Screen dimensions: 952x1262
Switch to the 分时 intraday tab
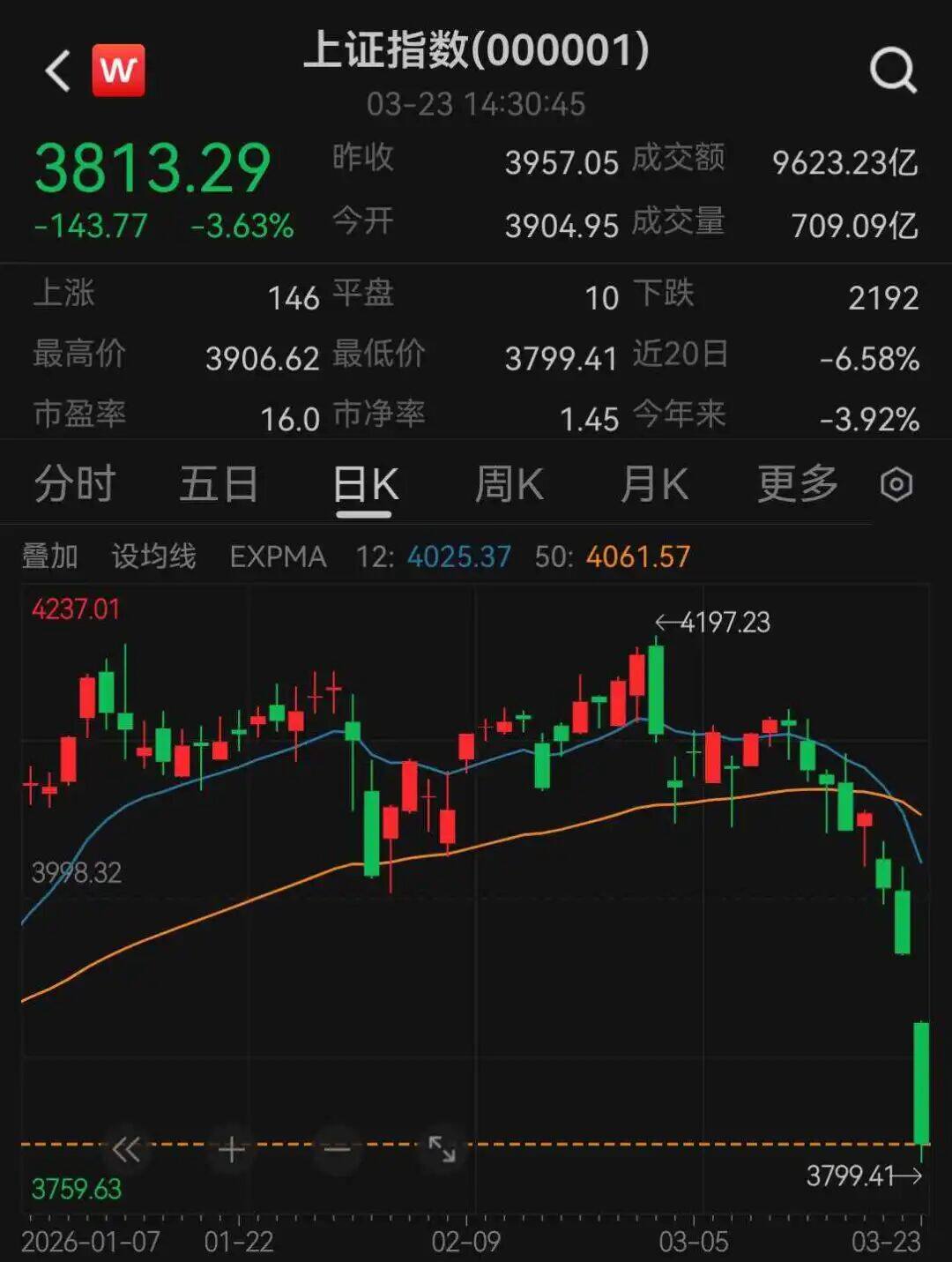[x=75, y=484]
